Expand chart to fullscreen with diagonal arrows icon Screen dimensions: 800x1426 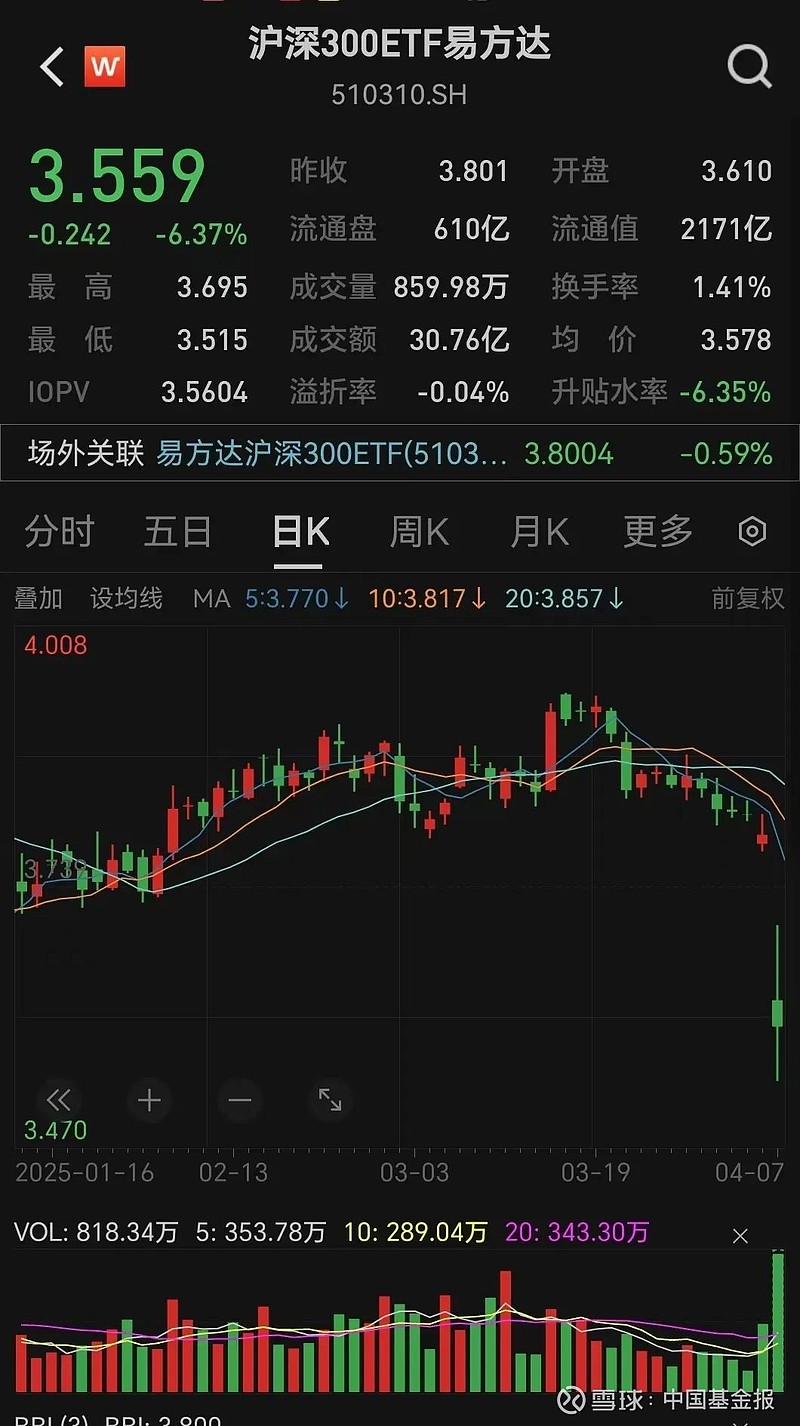click(x=329, y=1100)
